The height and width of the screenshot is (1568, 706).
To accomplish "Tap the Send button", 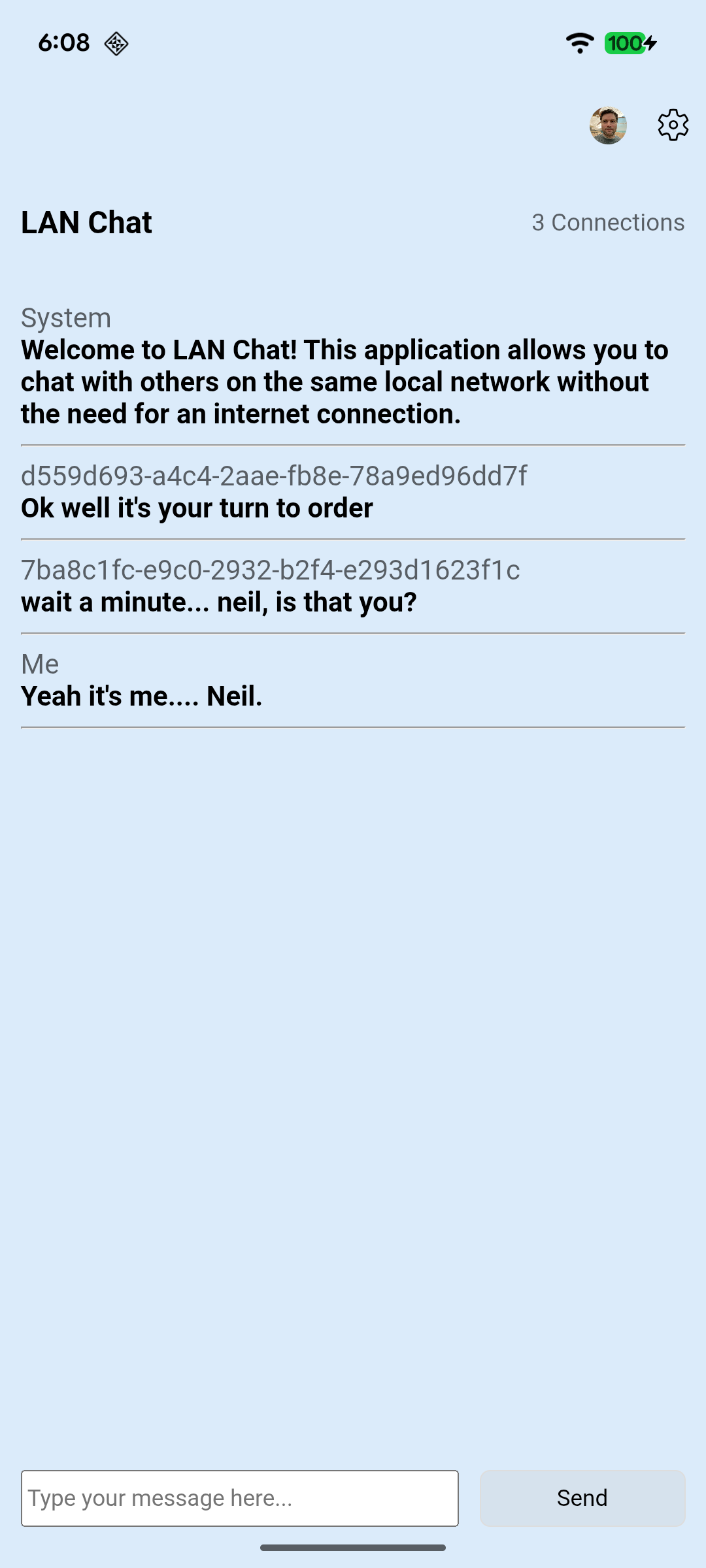I will [582, 1498].
